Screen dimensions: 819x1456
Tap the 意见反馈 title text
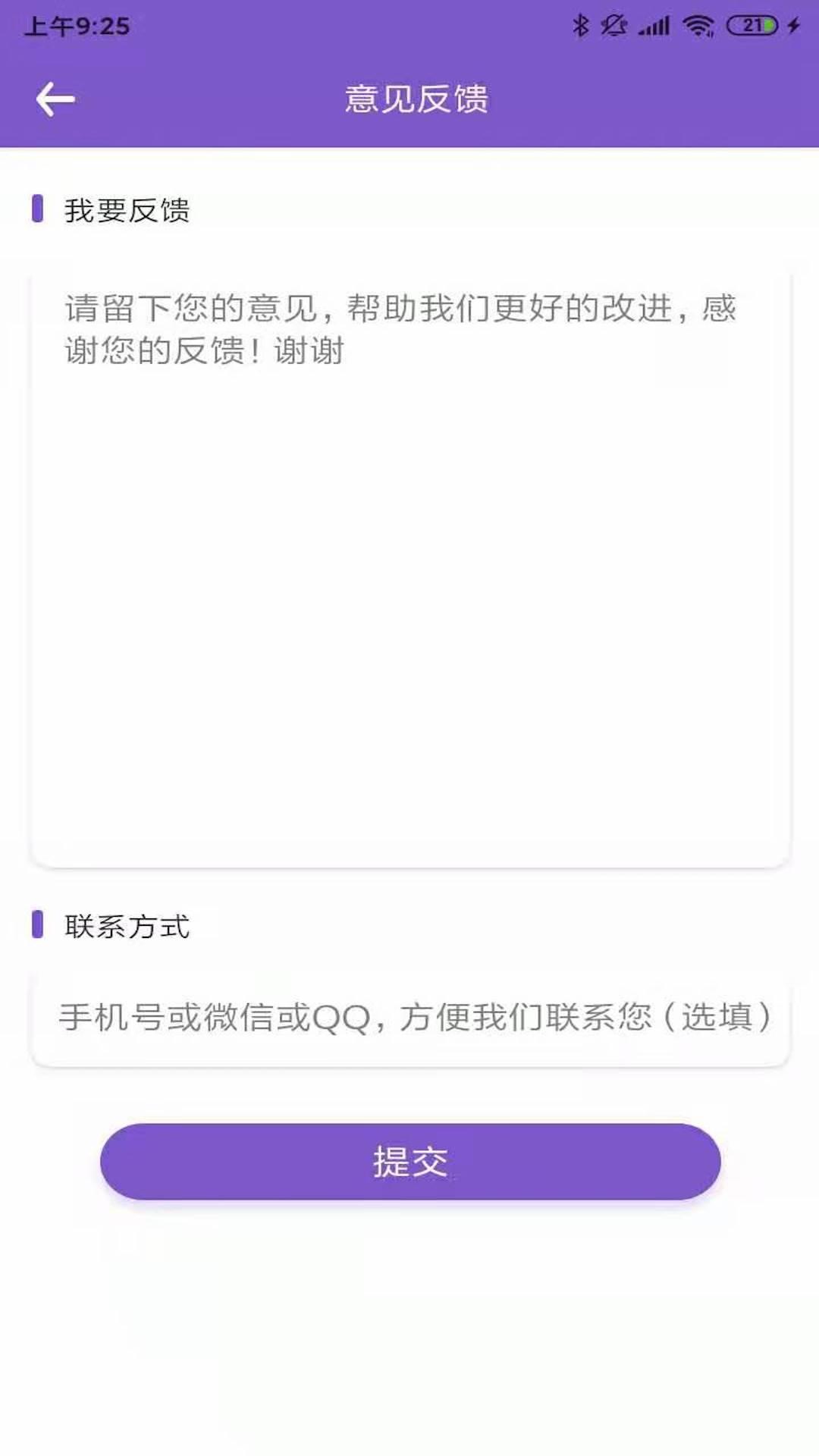419,97
